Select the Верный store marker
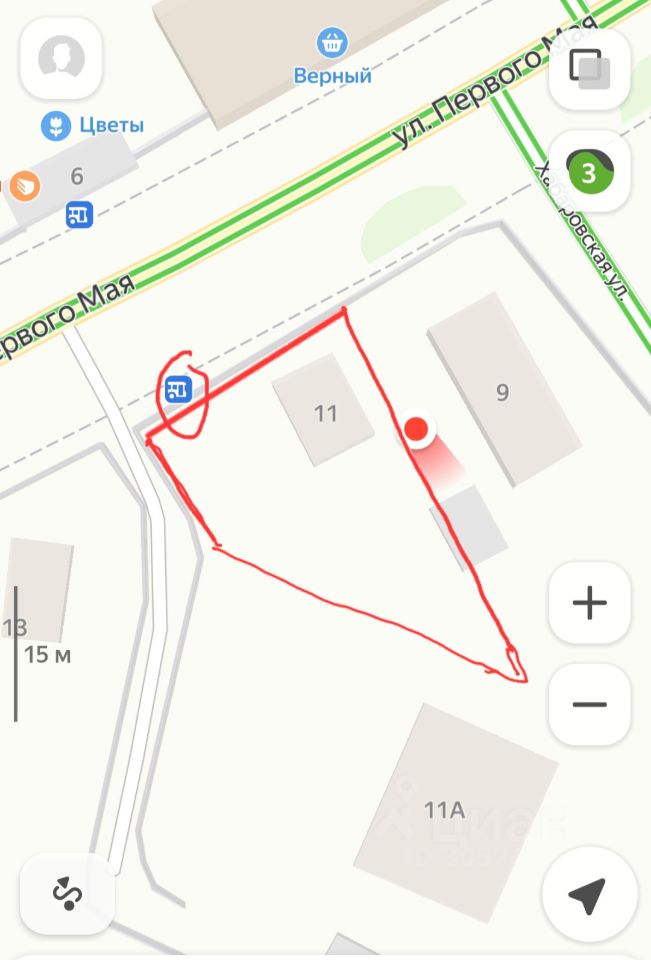This screenshot has width=651, height=960. [x=332, y=43]
